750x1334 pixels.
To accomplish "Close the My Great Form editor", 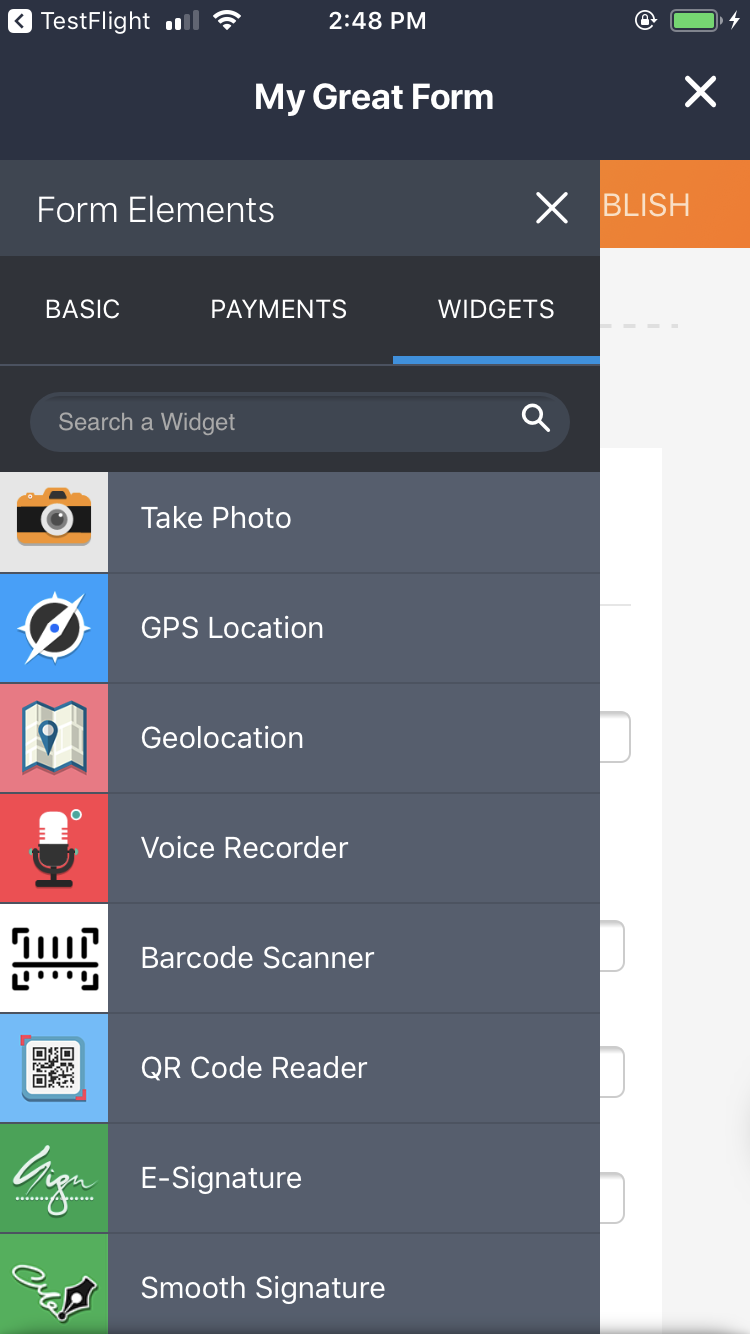I will pos(700,93).
